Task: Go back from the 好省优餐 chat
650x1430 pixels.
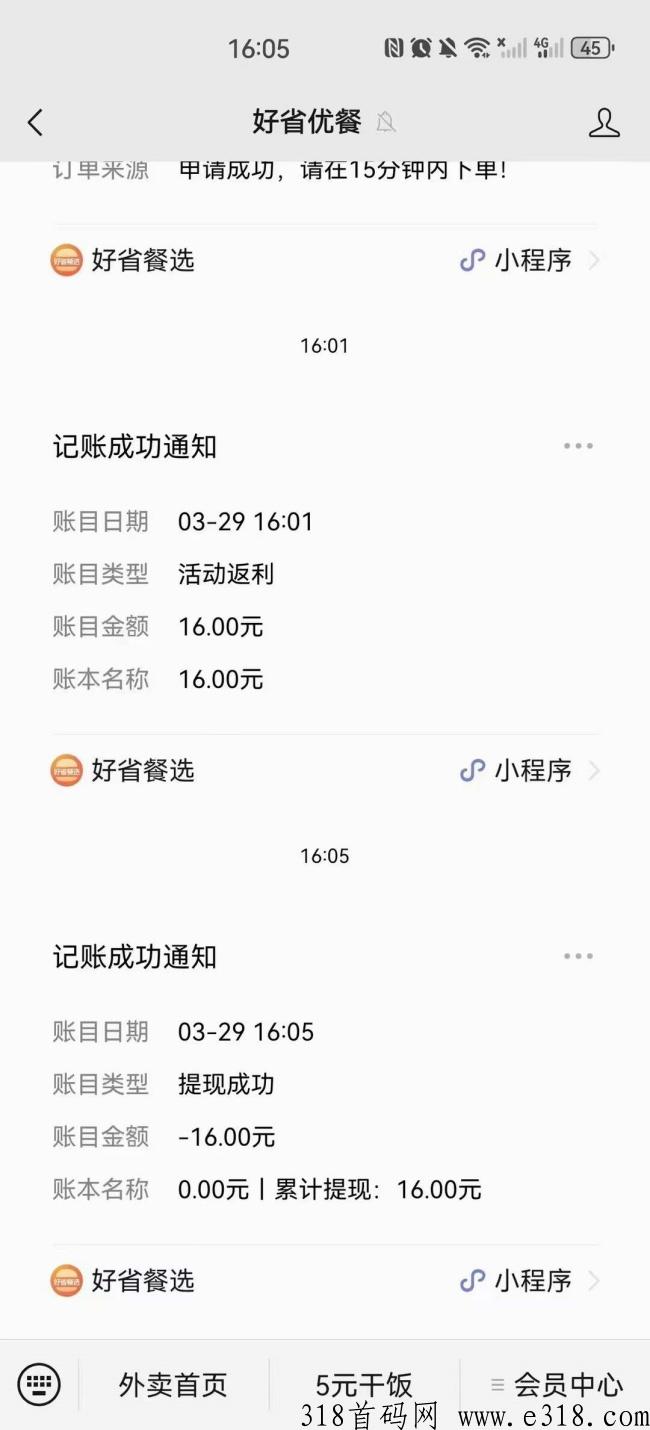Action: pos(35,123)
